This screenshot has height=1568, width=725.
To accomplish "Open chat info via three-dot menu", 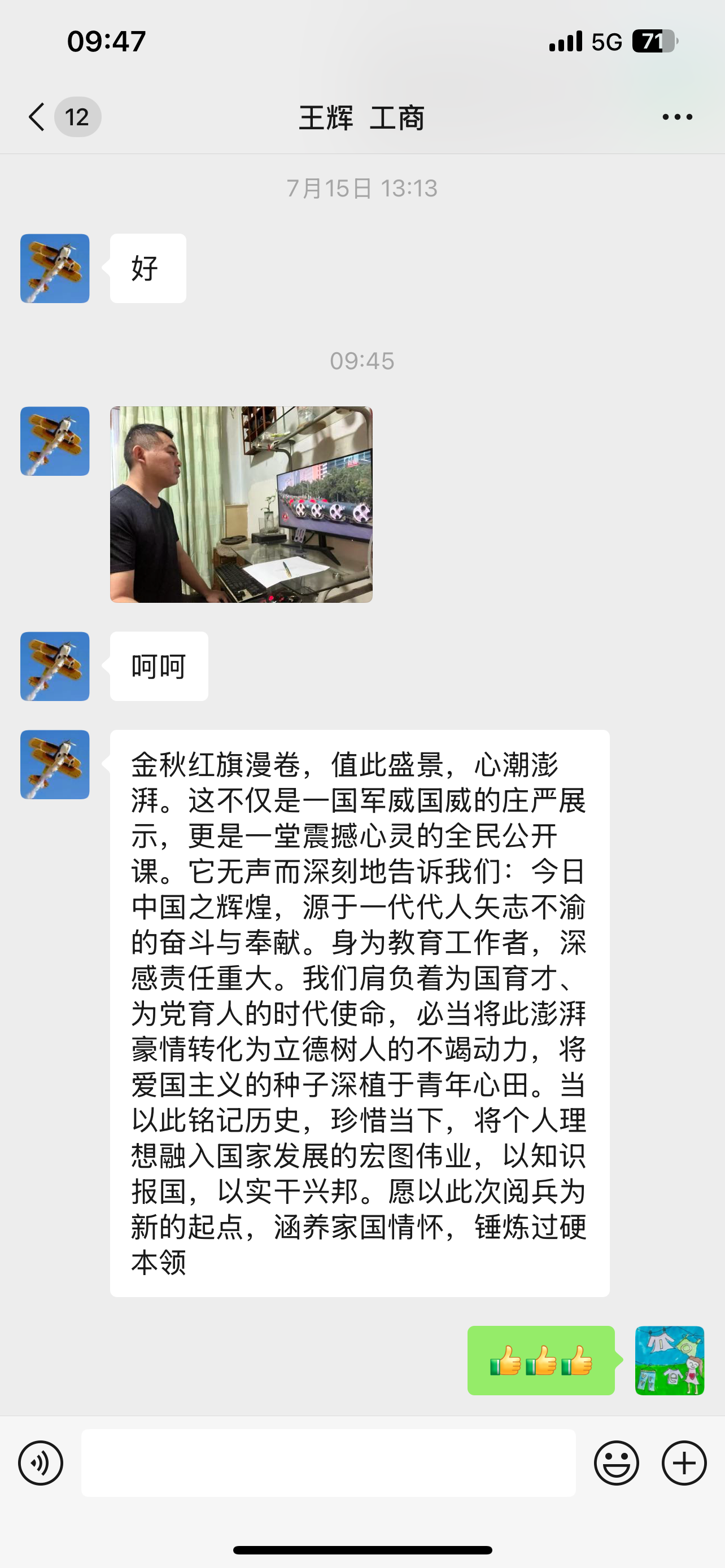I will click(677, 117).
